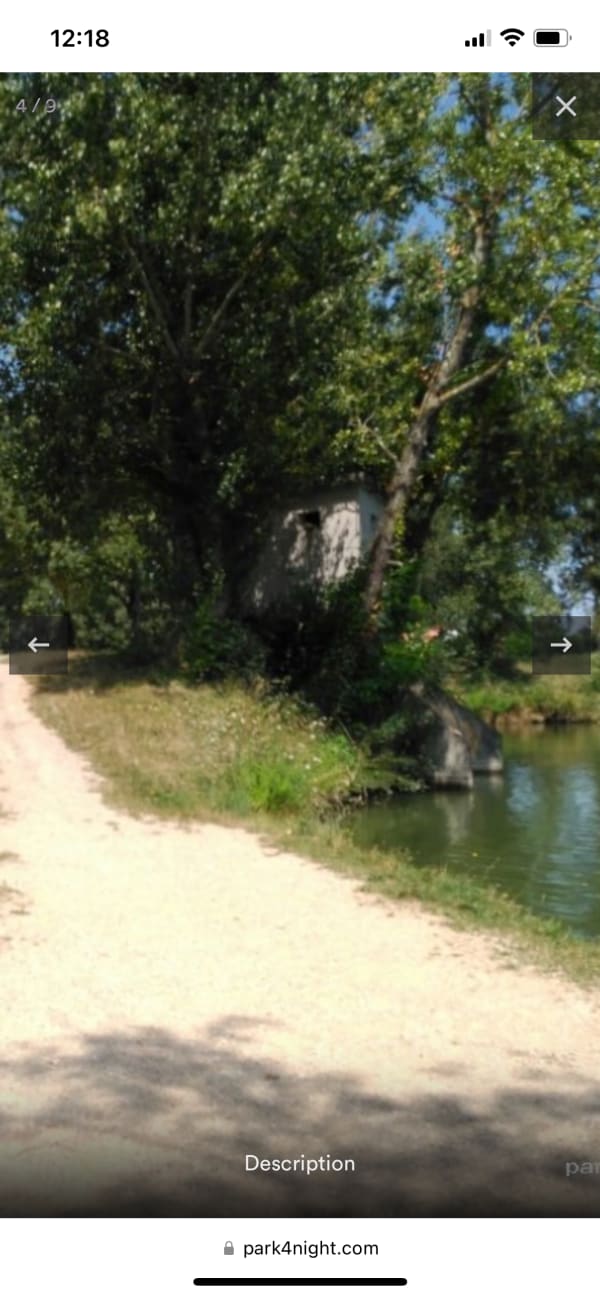600x1298 pixels.
Task: Show the next photo
Action: point(561,645)
